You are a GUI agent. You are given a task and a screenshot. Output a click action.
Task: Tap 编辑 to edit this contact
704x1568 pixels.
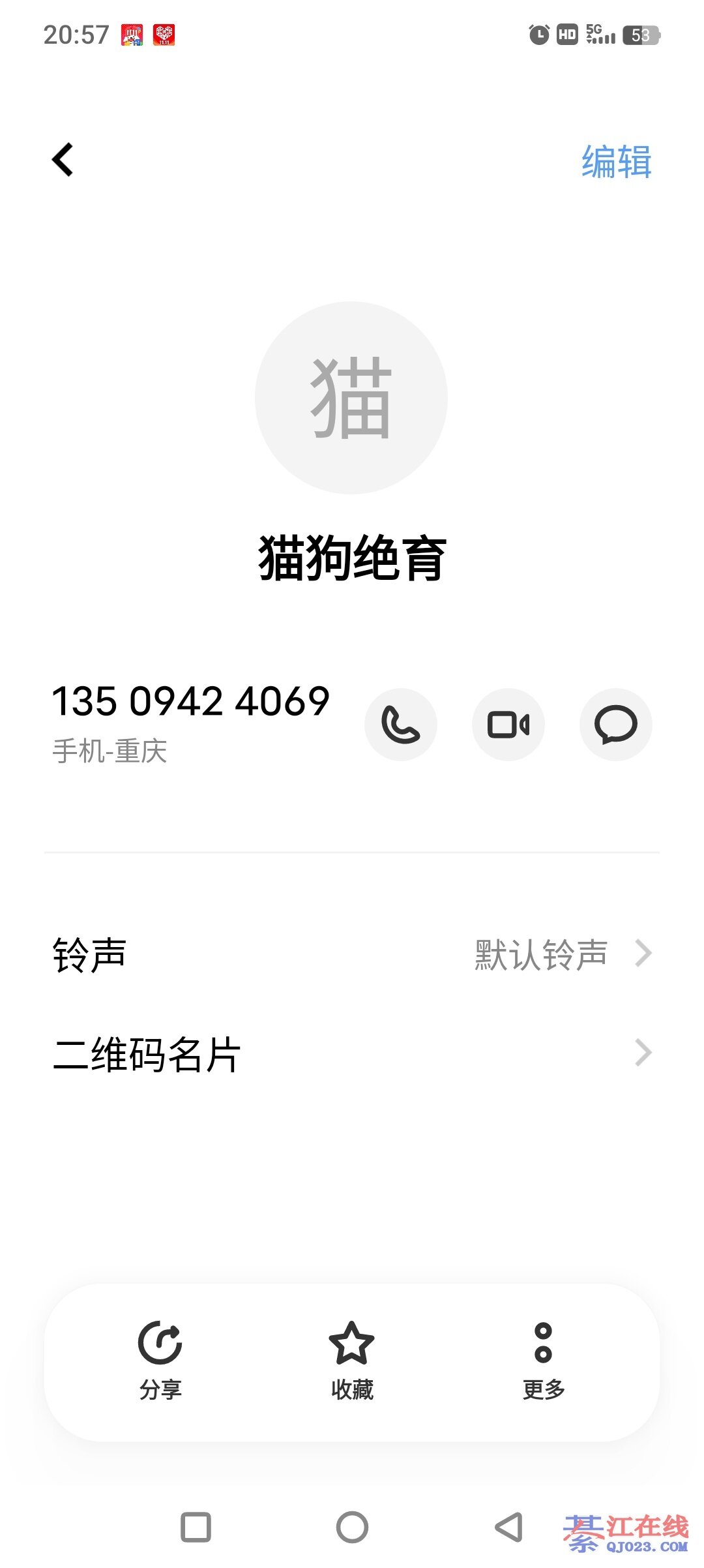pyautogui.click(x=616, y=162)
